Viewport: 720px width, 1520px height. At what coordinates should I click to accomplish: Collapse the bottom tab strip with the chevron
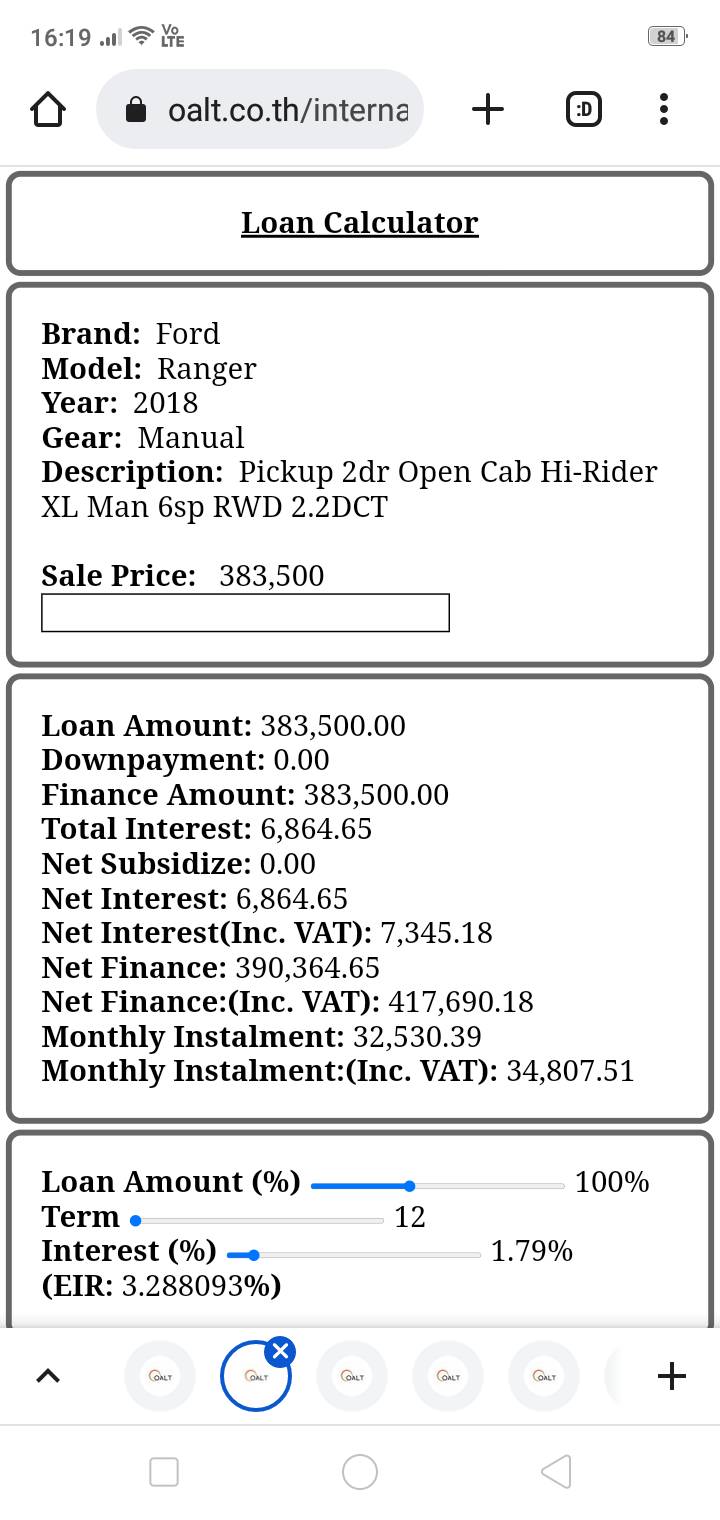click(x=47, y=1377)
